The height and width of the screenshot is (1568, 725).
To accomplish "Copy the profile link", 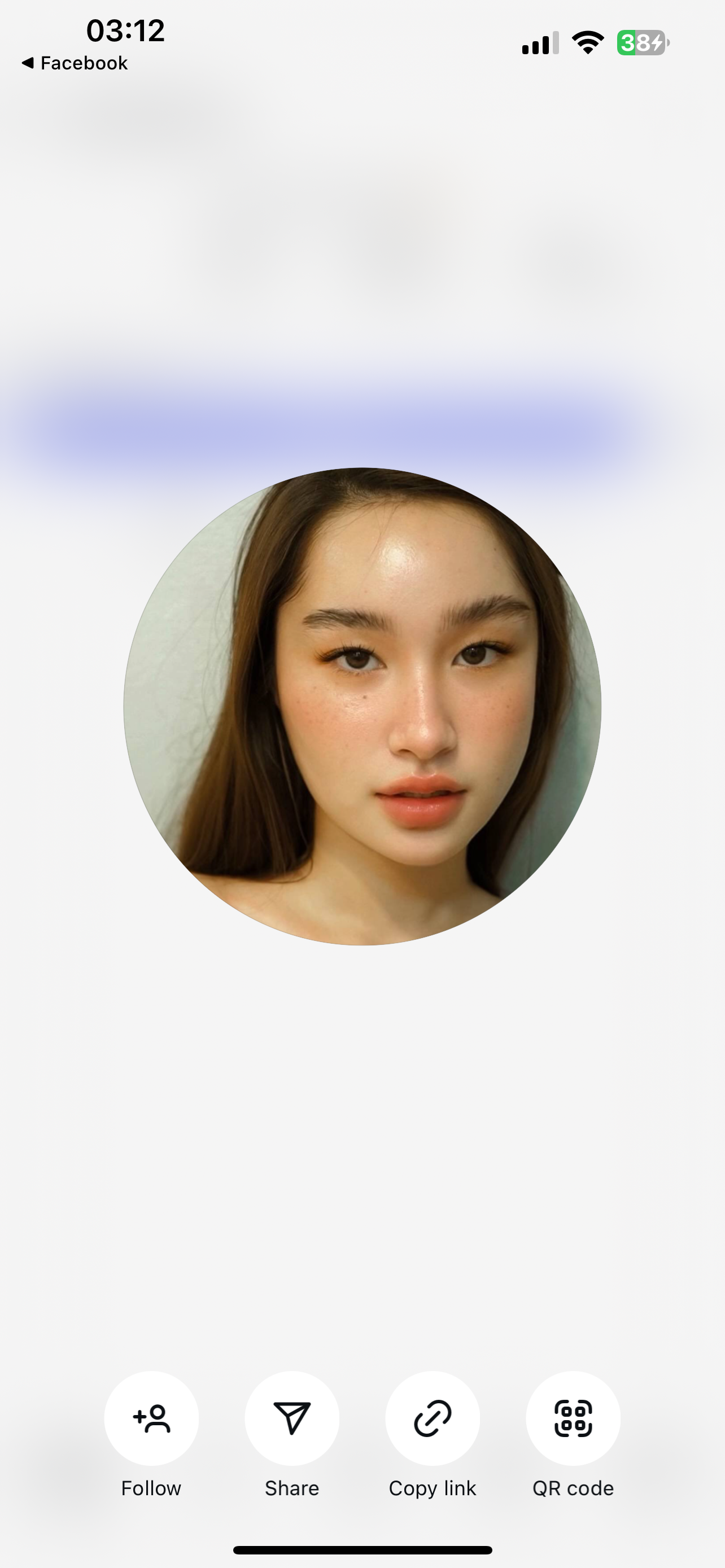I will [x=432, y=1418].
